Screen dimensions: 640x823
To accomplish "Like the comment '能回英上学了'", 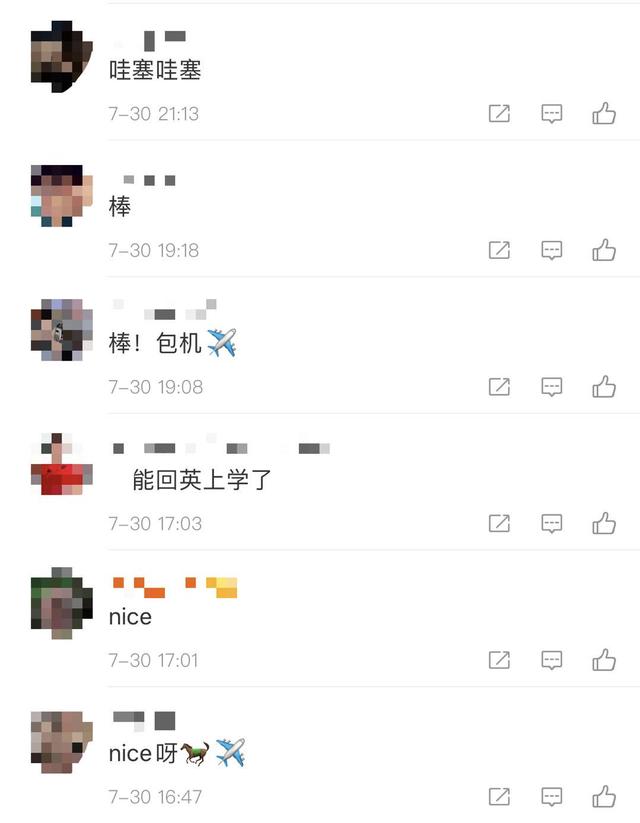I will 604,523.
